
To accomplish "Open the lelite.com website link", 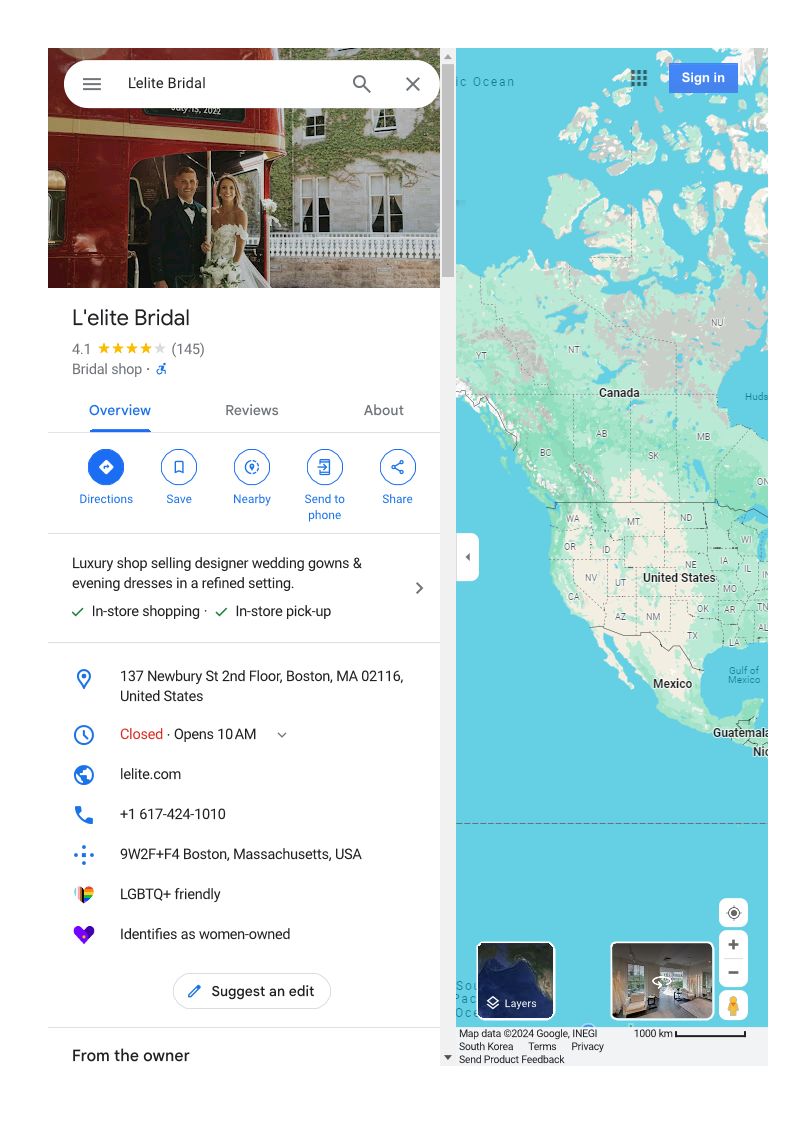I will 150,774.
